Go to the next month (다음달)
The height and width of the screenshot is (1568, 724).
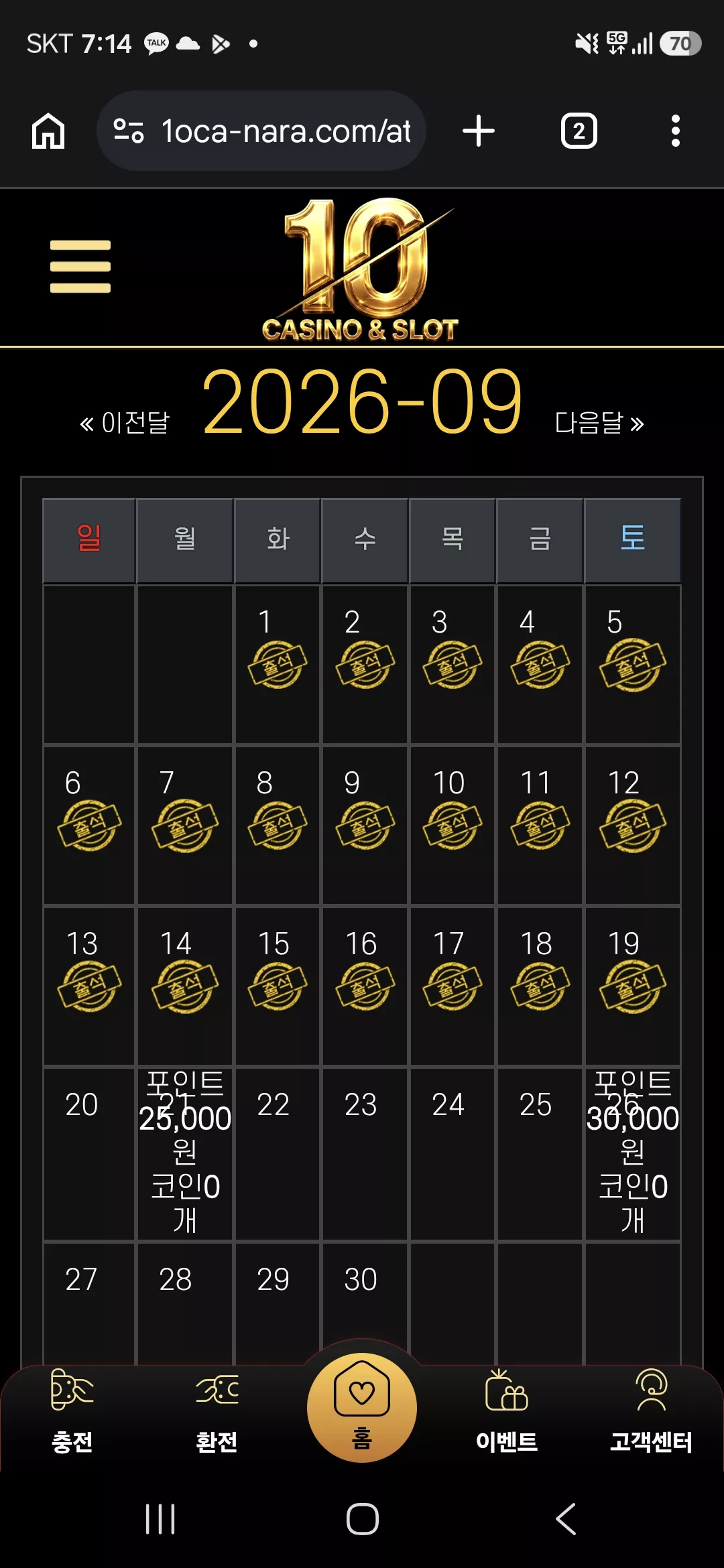tap(600, 423)
